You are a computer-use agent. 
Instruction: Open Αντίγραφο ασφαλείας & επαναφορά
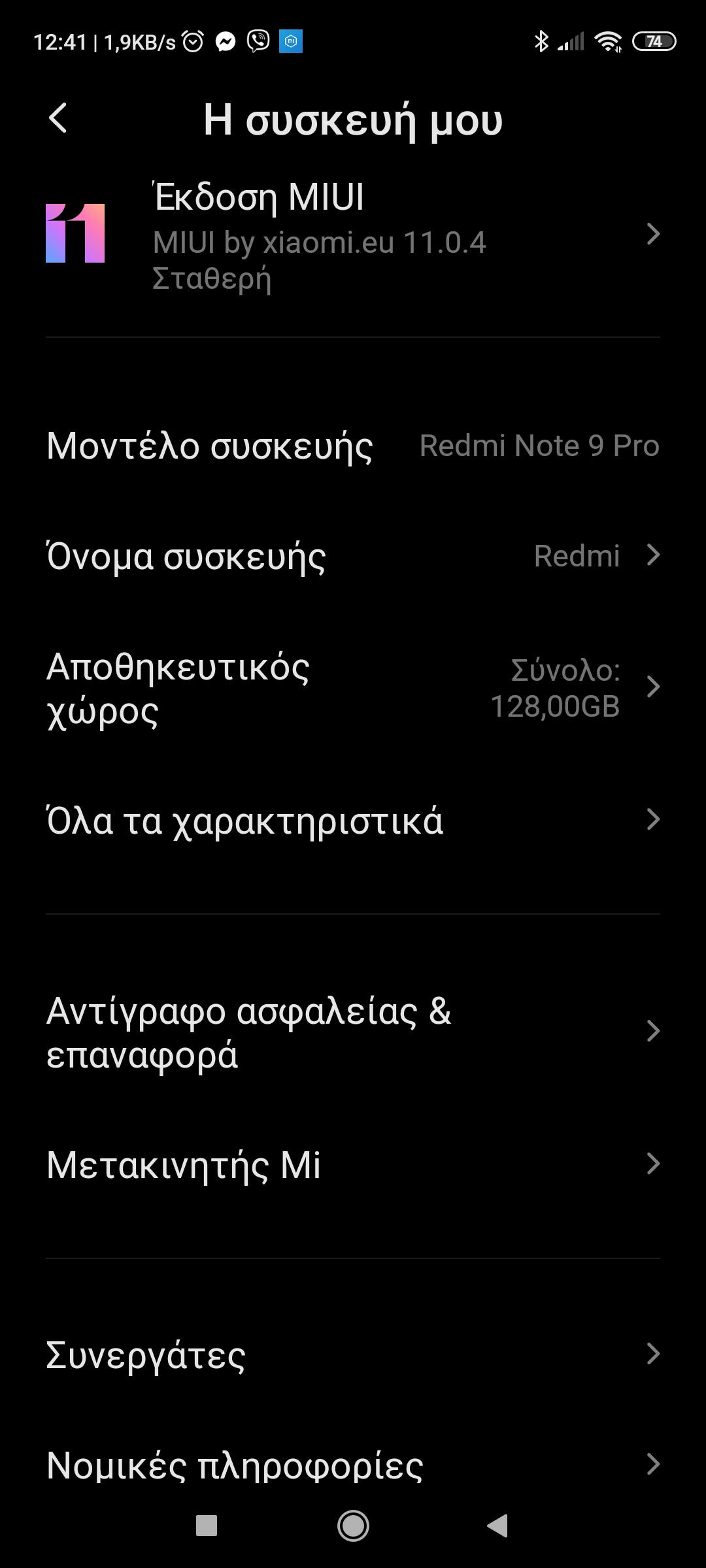click(353, 1032)
